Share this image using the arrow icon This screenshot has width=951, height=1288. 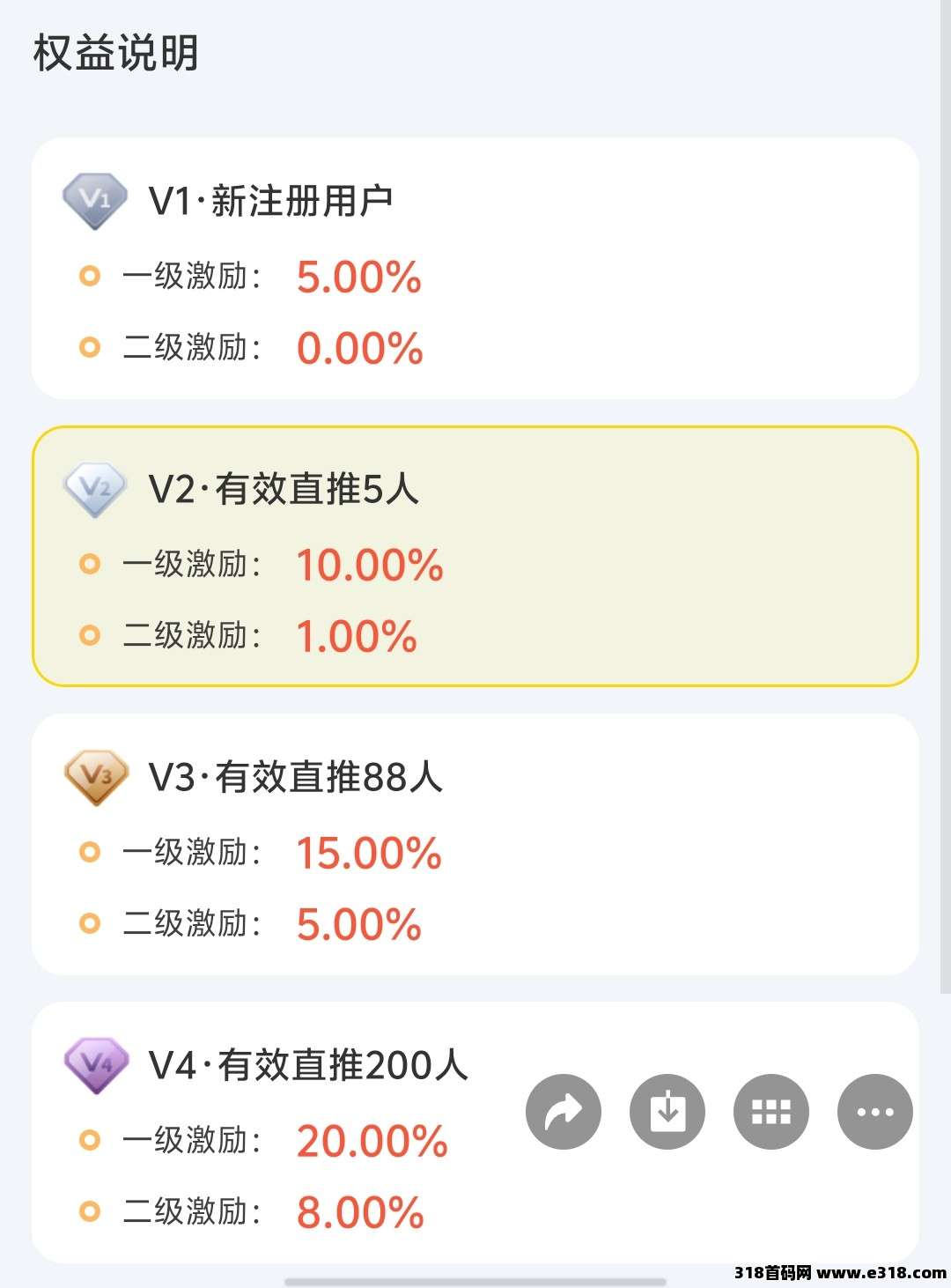pyautogui.click(x=564, y=1112)
